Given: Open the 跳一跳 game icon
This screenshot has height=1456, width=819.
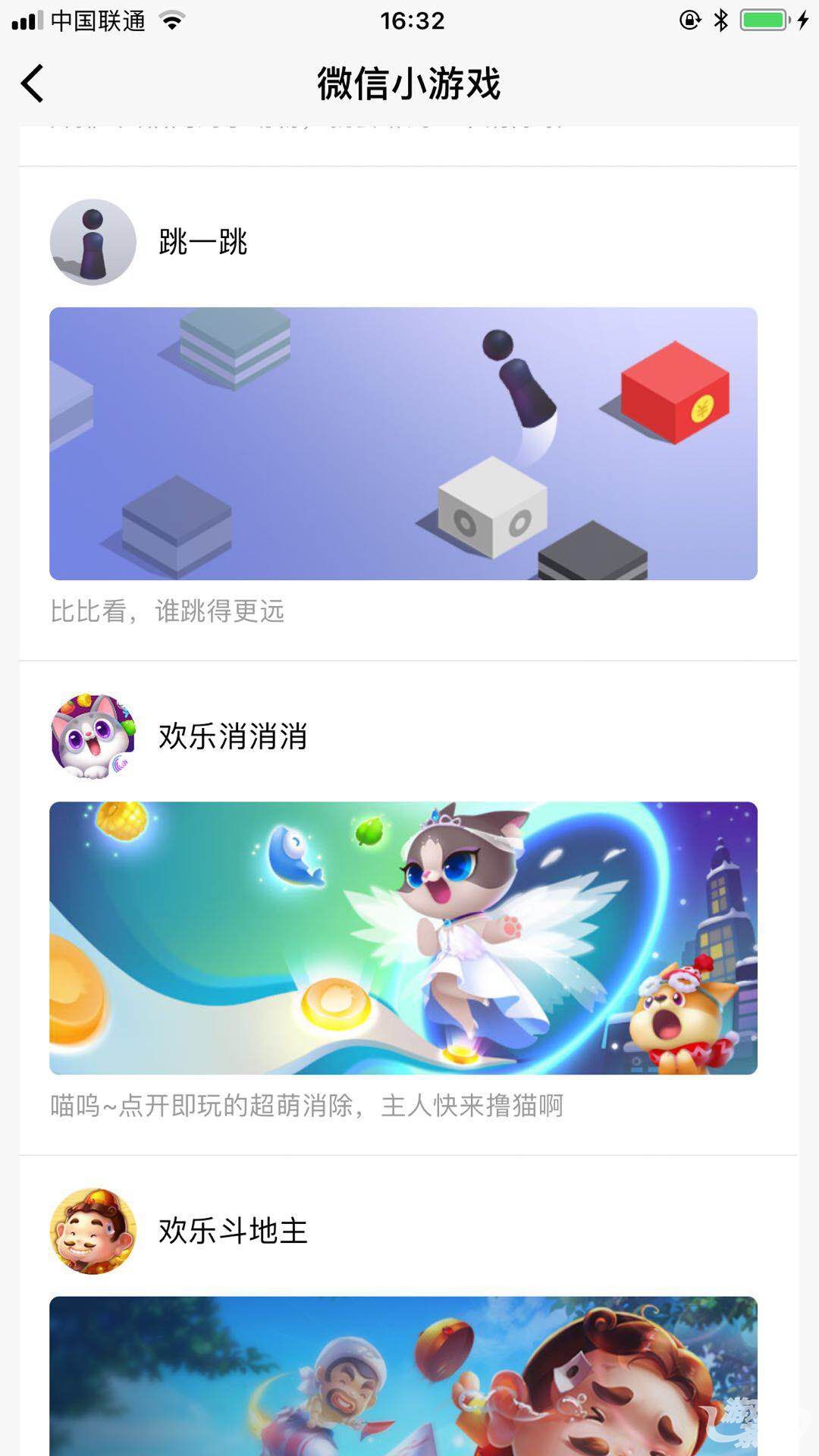Looking at the screenshot, I should click(x=91, y=241).
